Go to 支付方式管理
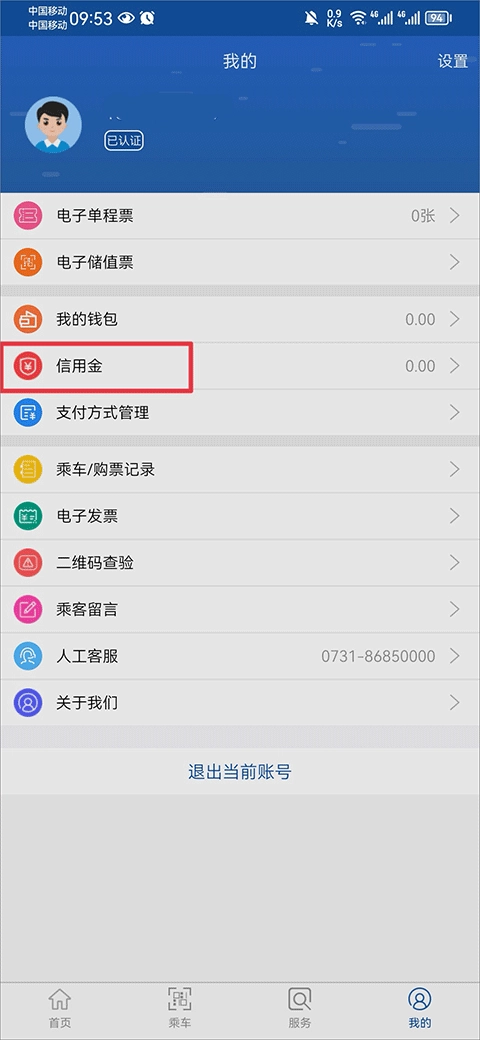This screenshot has width=480, height=1040. click(x=240, y=413)
